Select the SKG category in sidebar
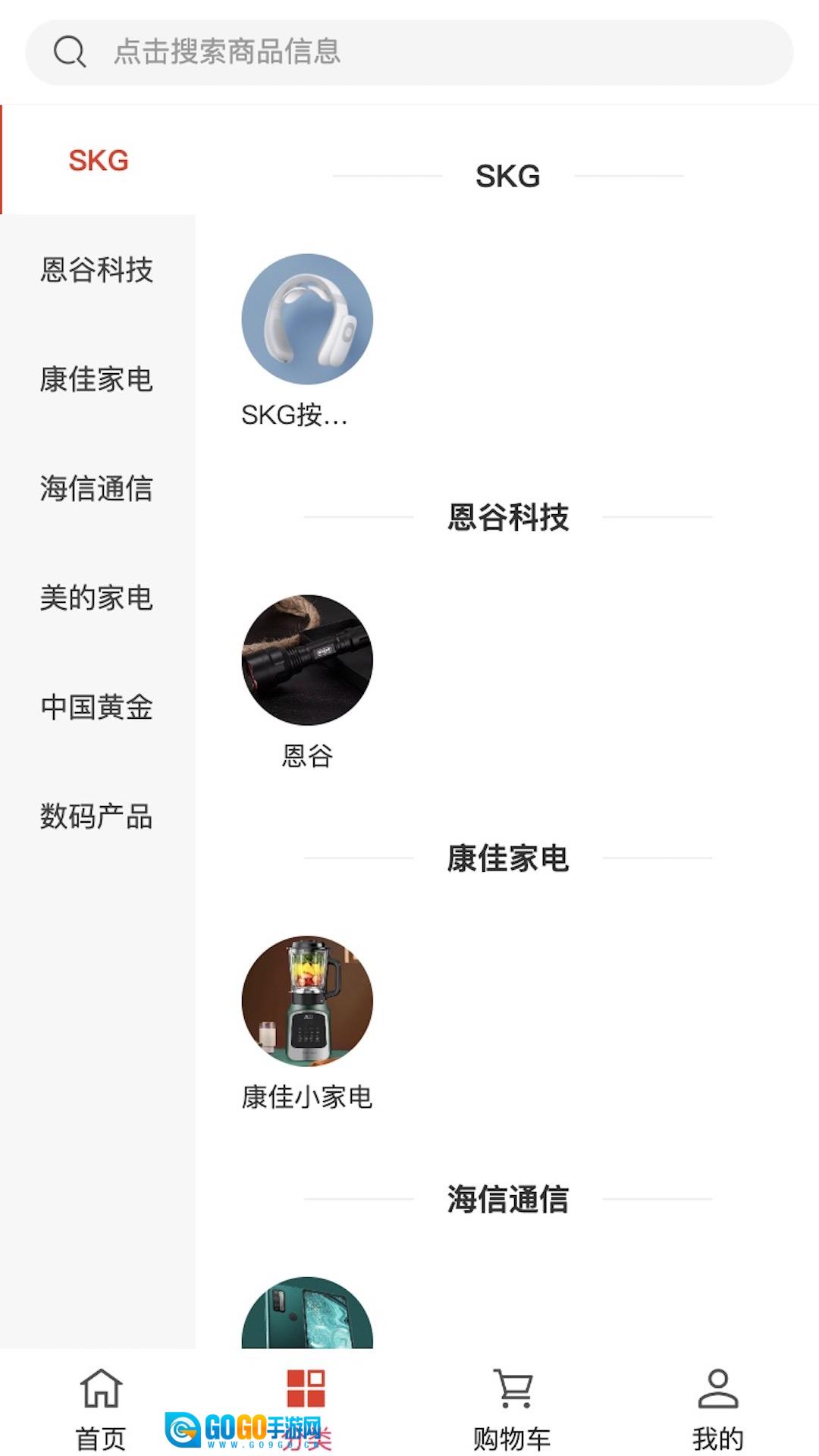This screenshot has width=819, height=1456. pos(98,161)
